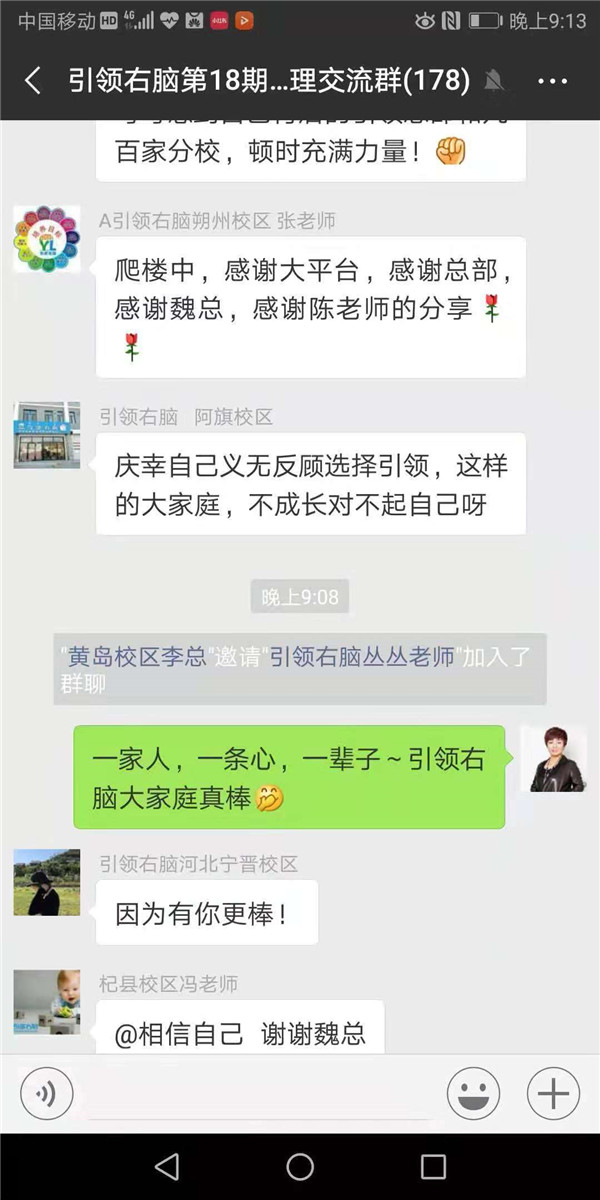Open 河北宁晋校区 member's avatar

click(46, 882)
